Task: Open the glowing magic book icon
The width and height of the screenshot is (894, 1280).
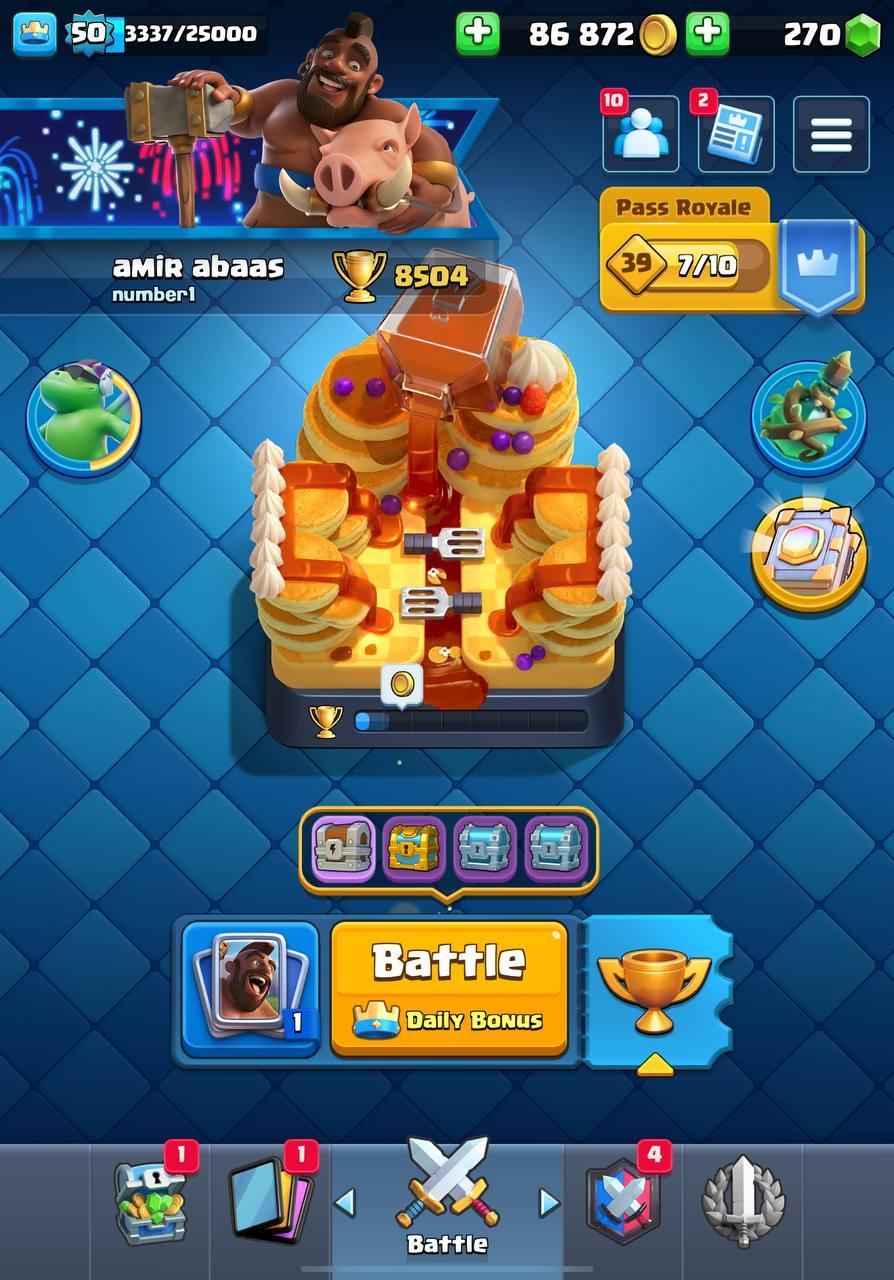Action: point(808,553)
